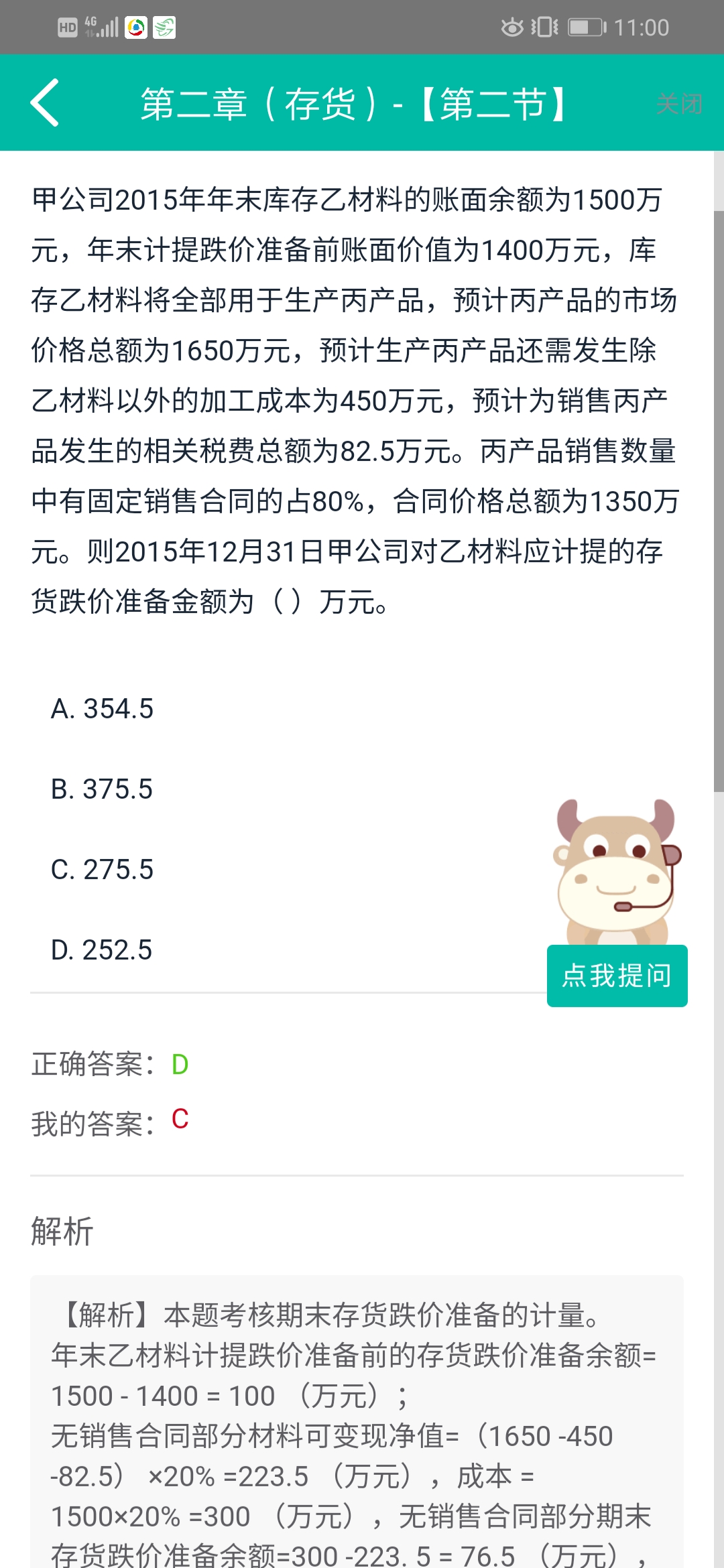The height and width of the screenshot is (1568, 724).
Task: Tap the faint 关闭 close button
Action: click(x=678, y=104)
